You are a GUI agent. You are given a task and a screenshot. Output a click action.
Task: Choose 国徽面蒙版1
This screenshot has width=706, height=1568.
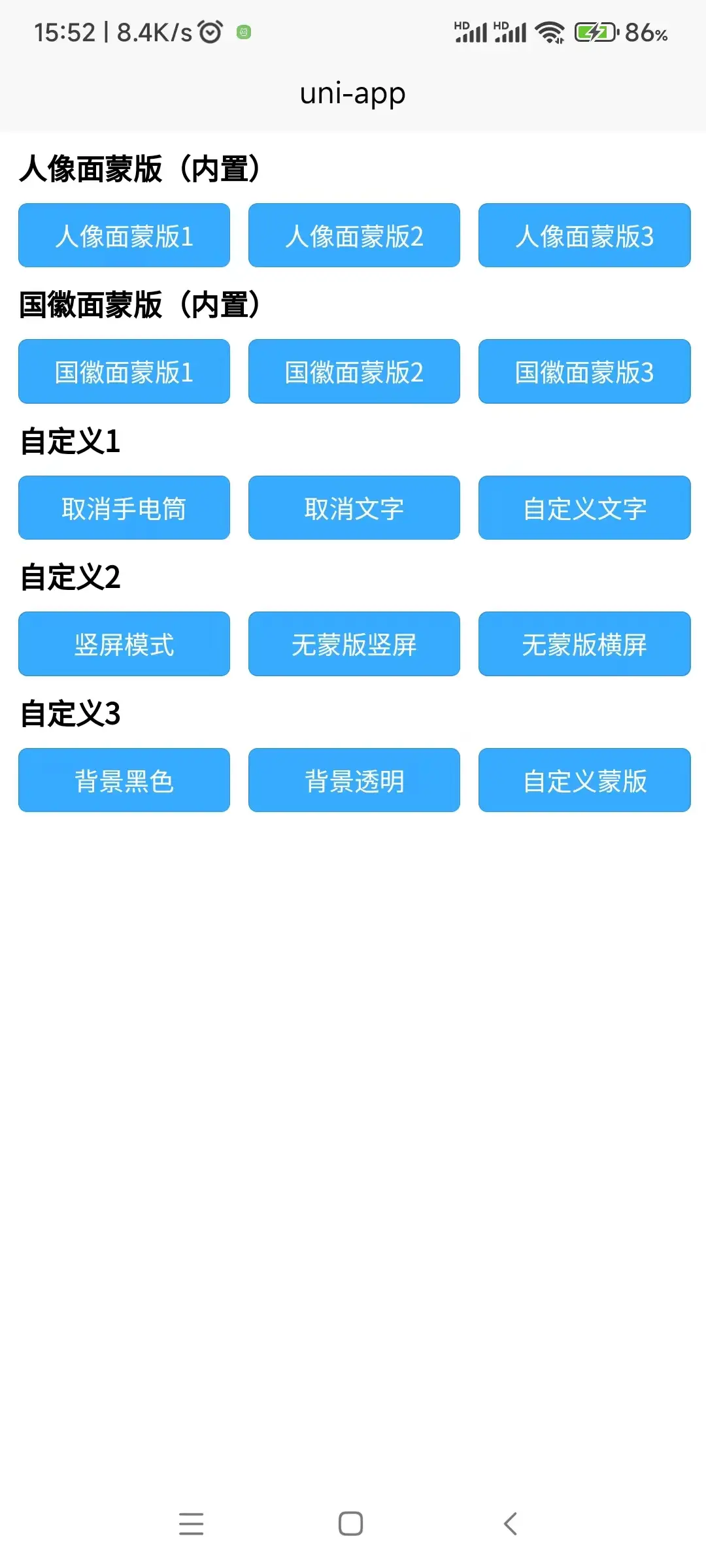click(x=124, y=372)
